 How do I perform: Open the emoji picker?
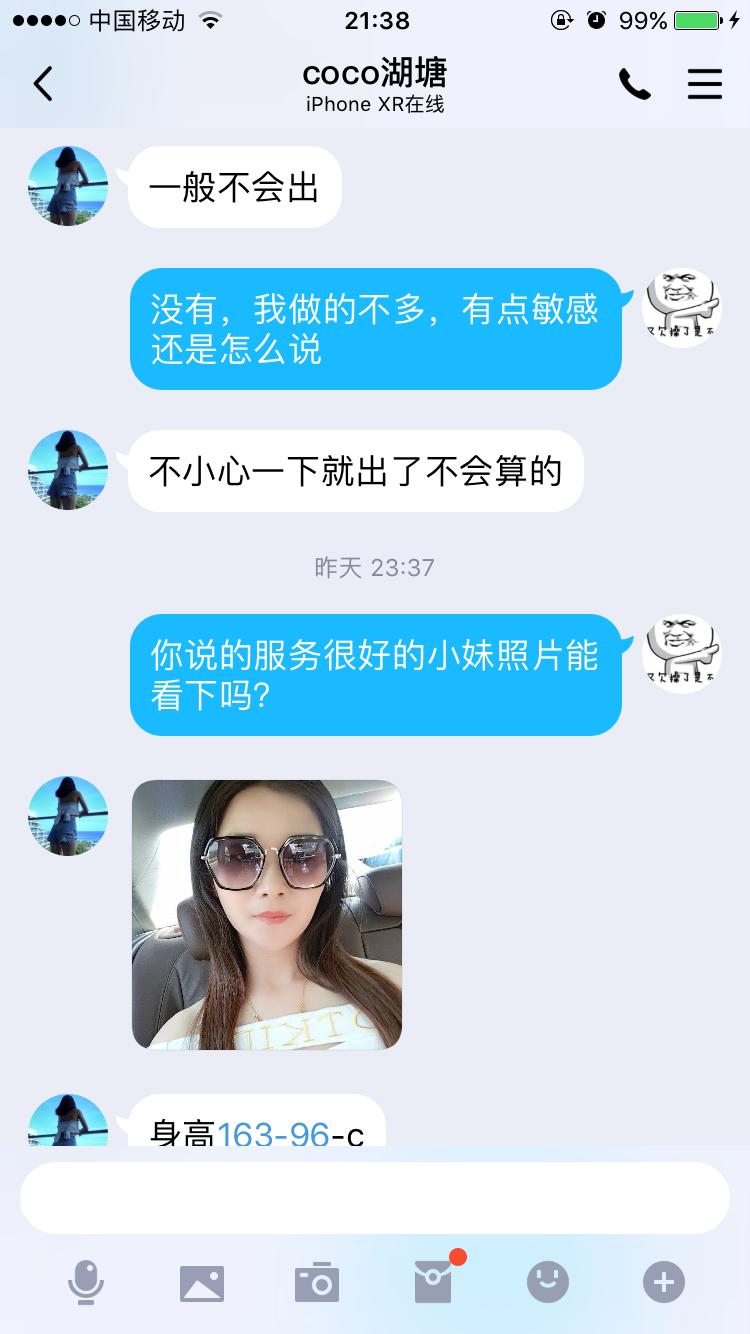click(547, 1283)
